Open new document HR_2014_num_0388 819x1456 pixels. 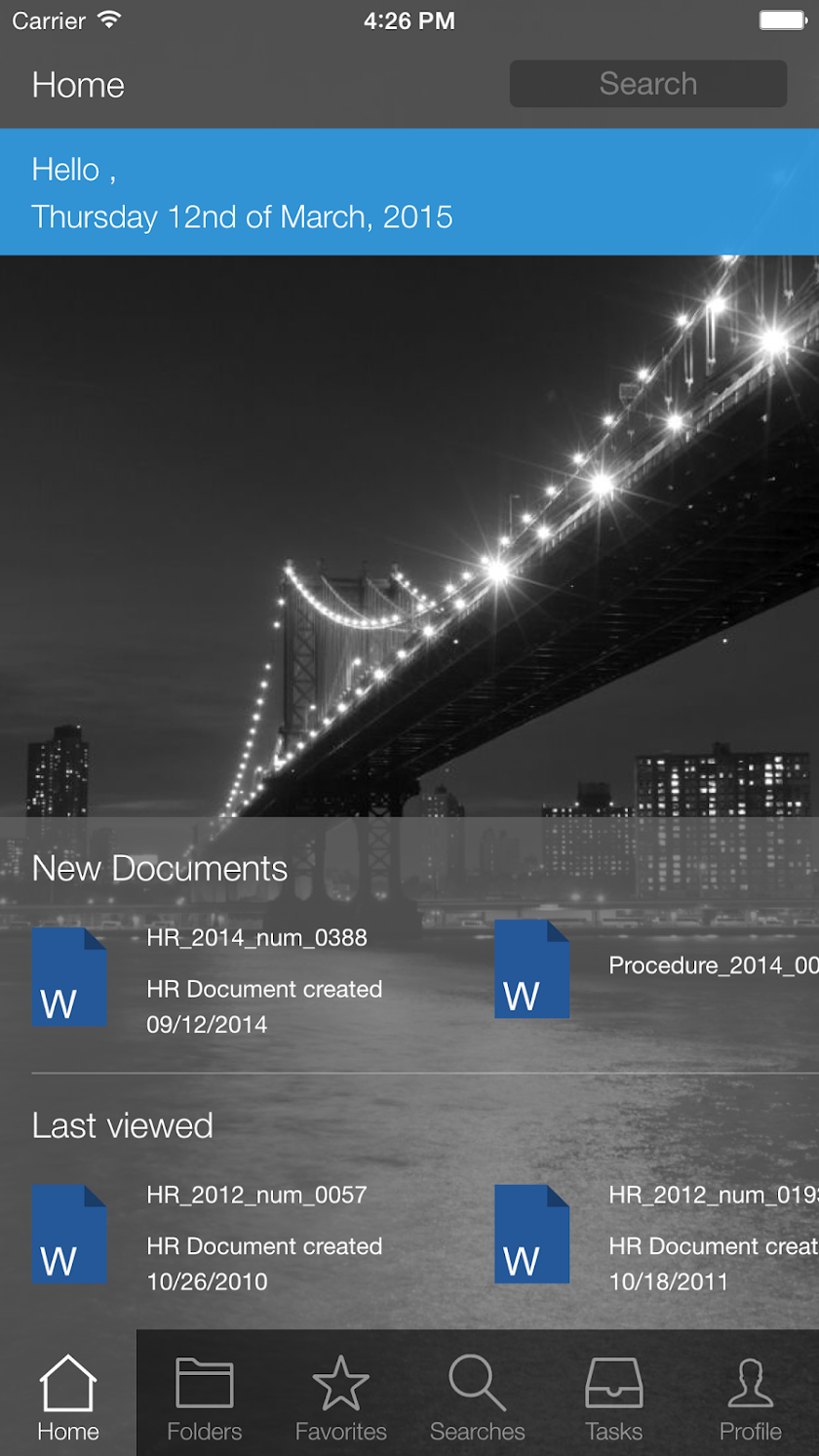click(255, 937)
